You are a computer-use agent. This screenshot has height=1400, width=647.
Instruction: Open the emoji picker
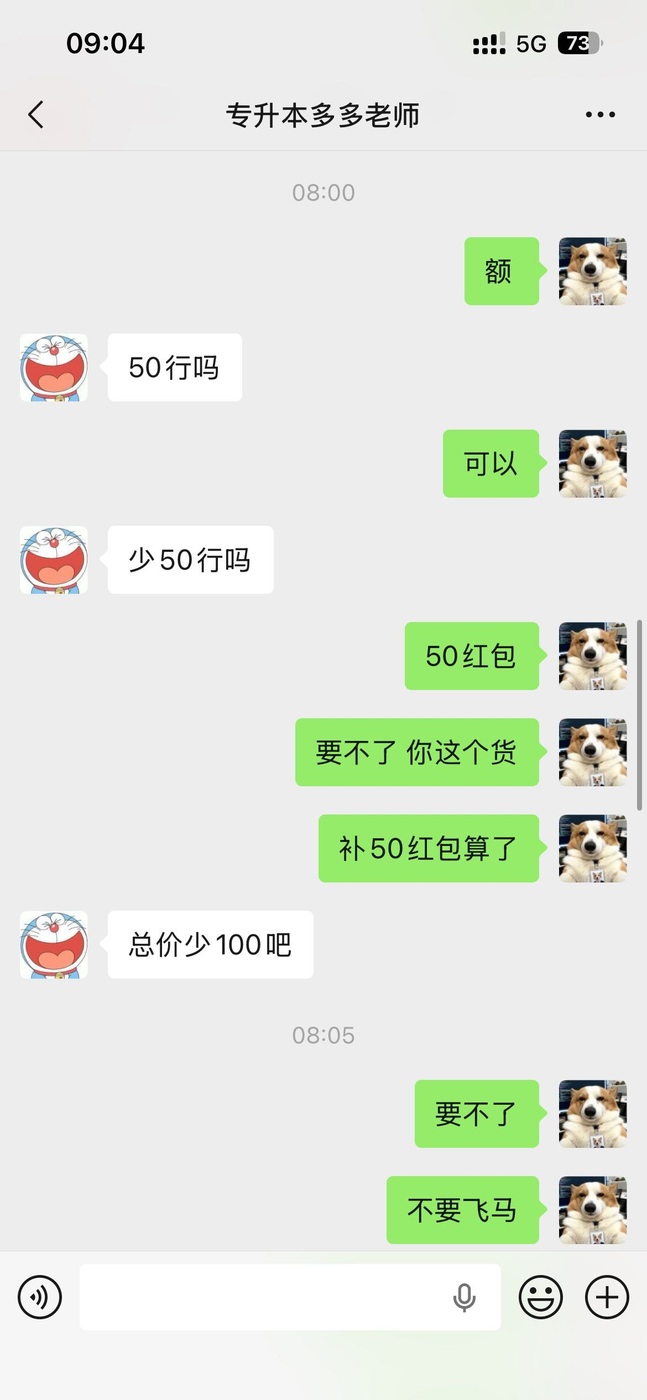click(x=540, y=1297)
